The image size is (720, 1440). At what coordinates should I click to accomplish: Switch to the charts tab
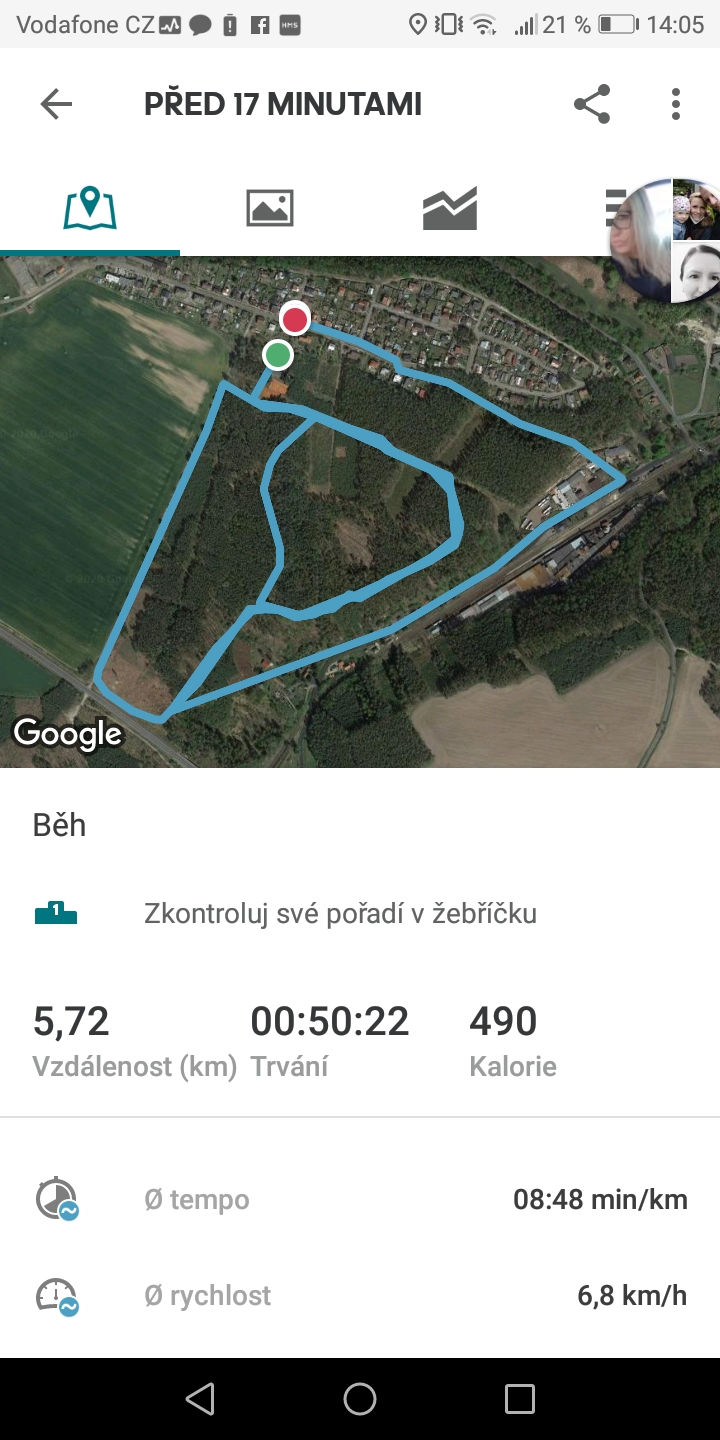450,208
